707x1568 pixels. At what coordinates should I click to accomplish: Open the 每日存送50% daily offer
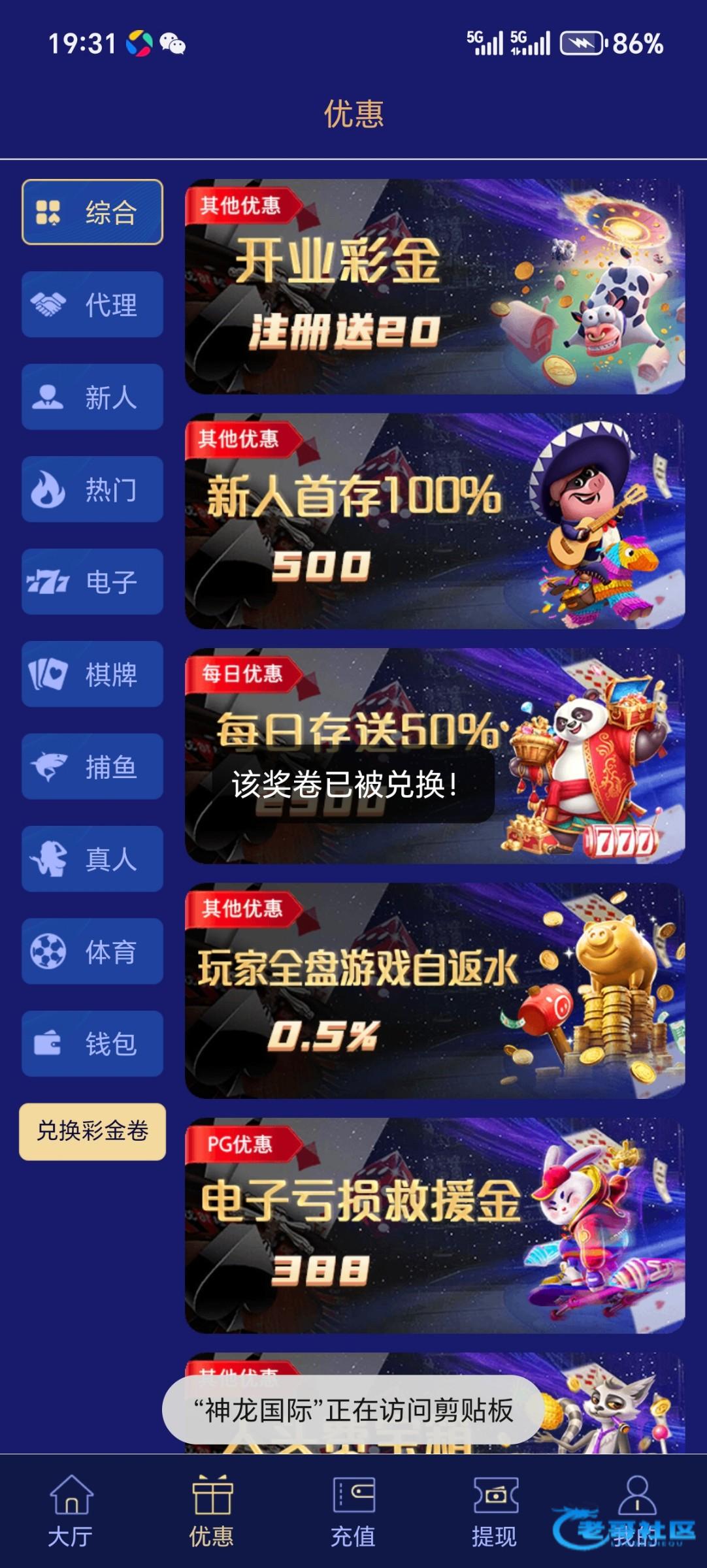click(435, 706)
